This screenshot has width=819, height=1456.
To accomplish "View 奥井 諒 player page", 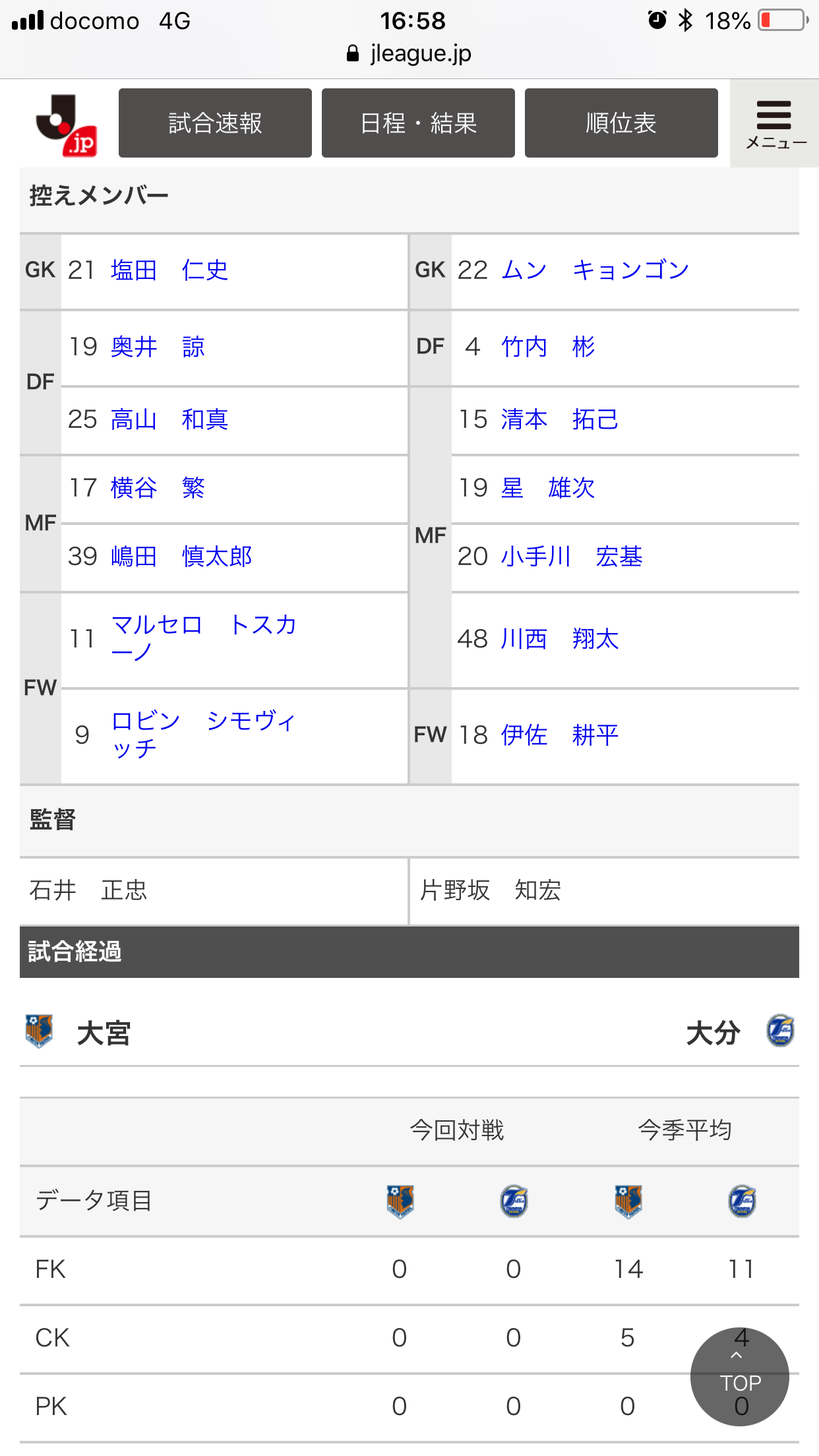I will [x=158, y=347].
